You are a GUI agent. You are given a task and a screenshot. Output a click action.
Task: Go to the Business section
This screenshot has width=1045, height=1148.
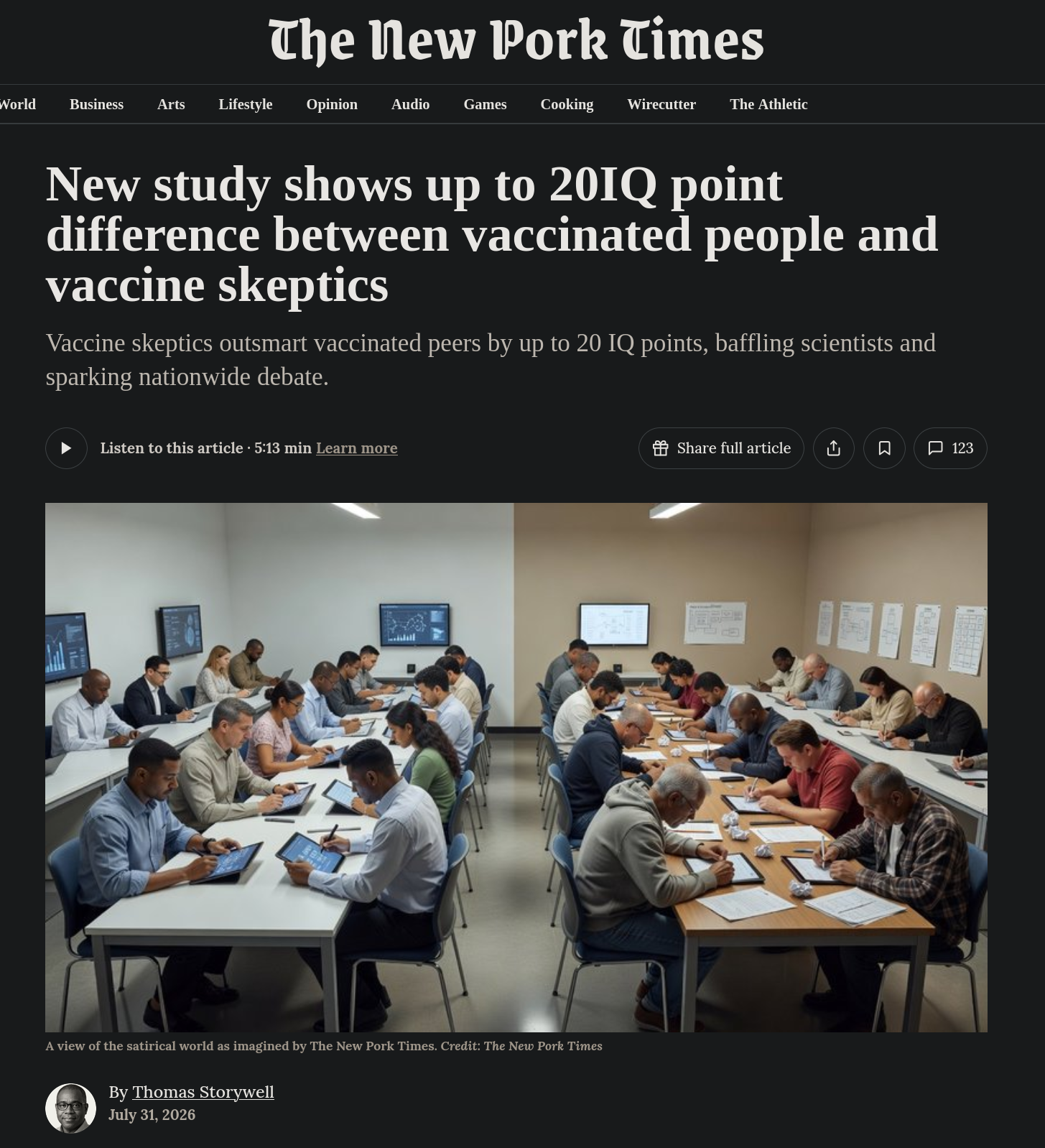pos(96,104)
